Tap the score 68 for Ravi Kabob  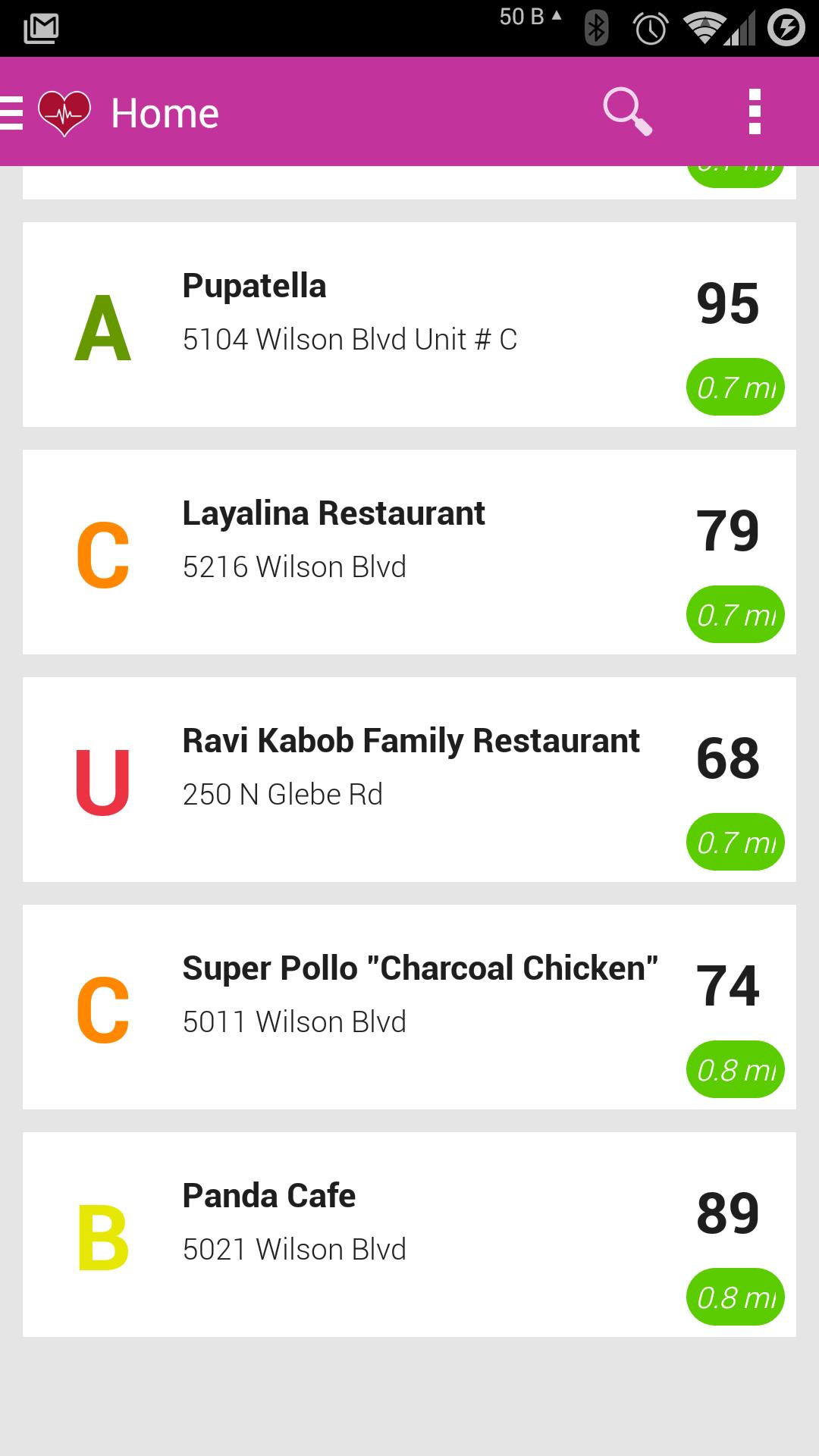(726, 758)
